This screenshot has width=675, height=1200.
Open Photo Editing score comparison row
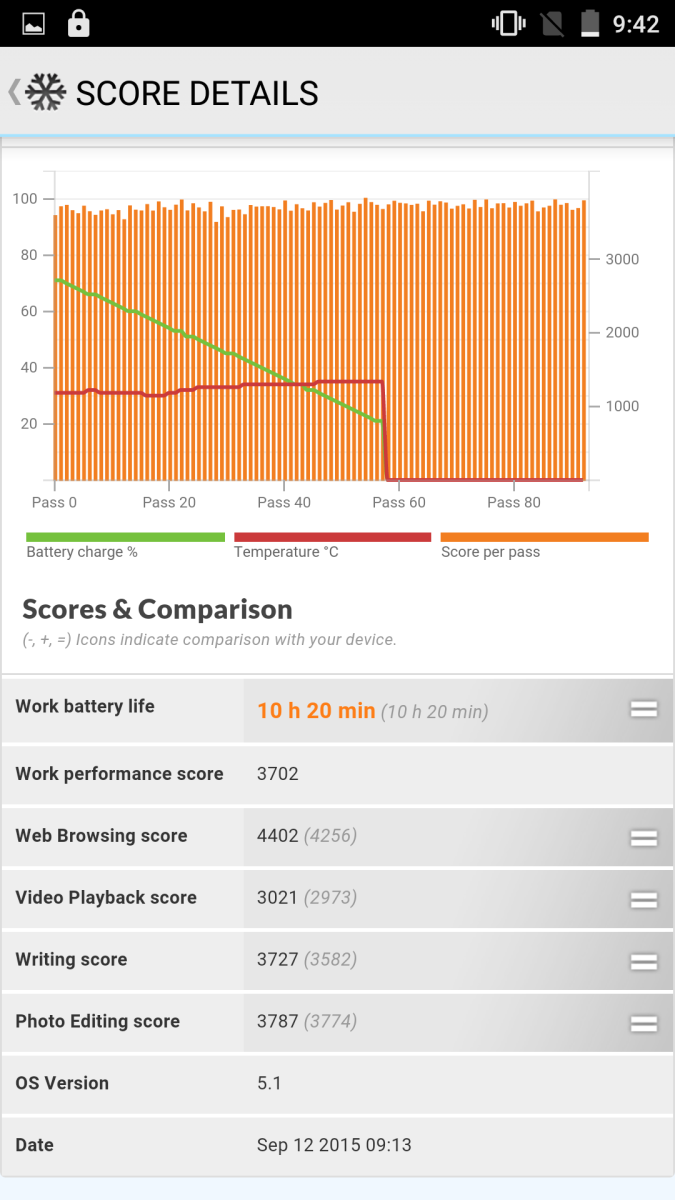[337, 1022]
